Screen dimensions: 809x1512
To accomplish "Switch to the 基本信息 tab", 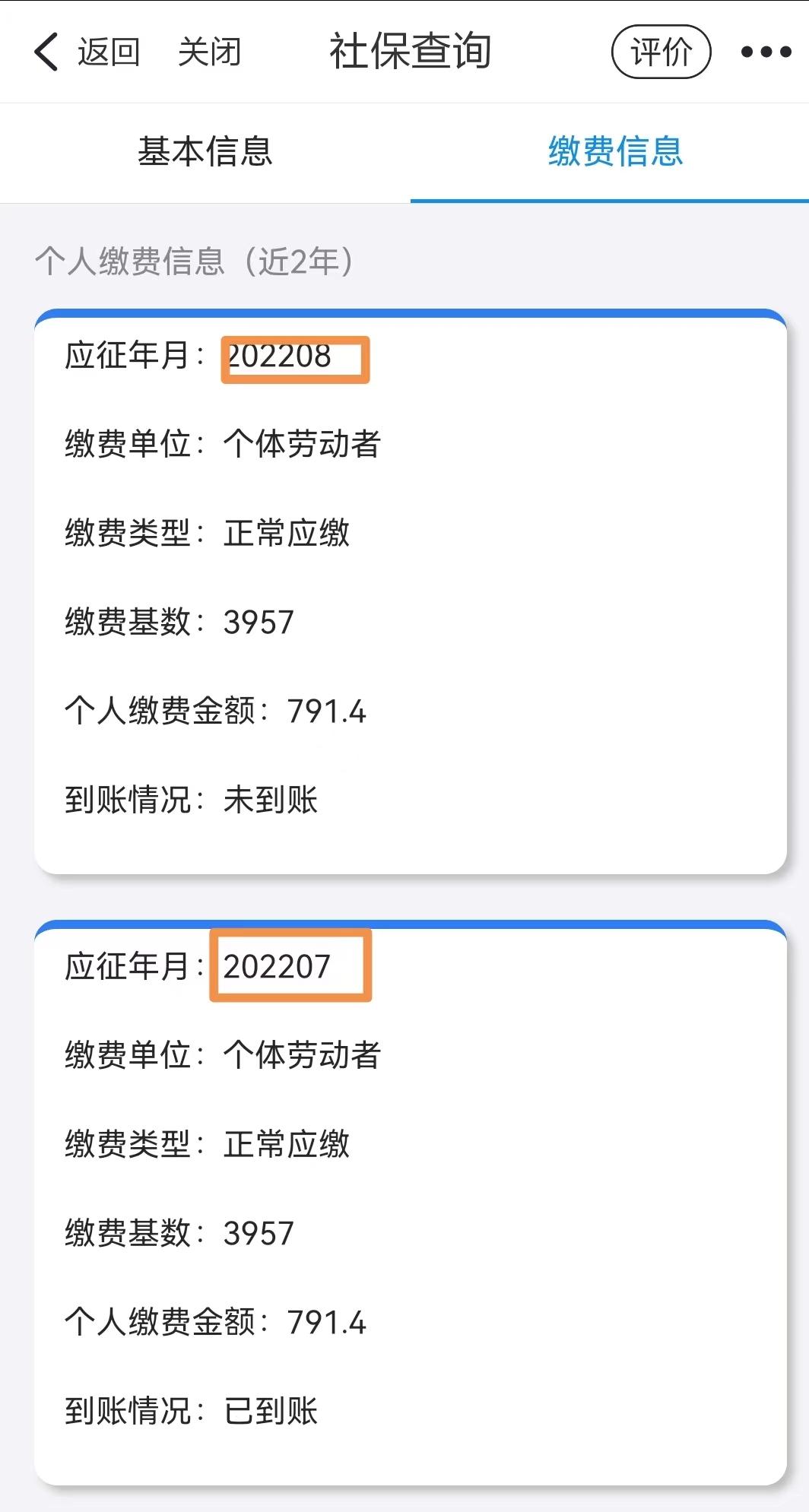I will (205, 151).
